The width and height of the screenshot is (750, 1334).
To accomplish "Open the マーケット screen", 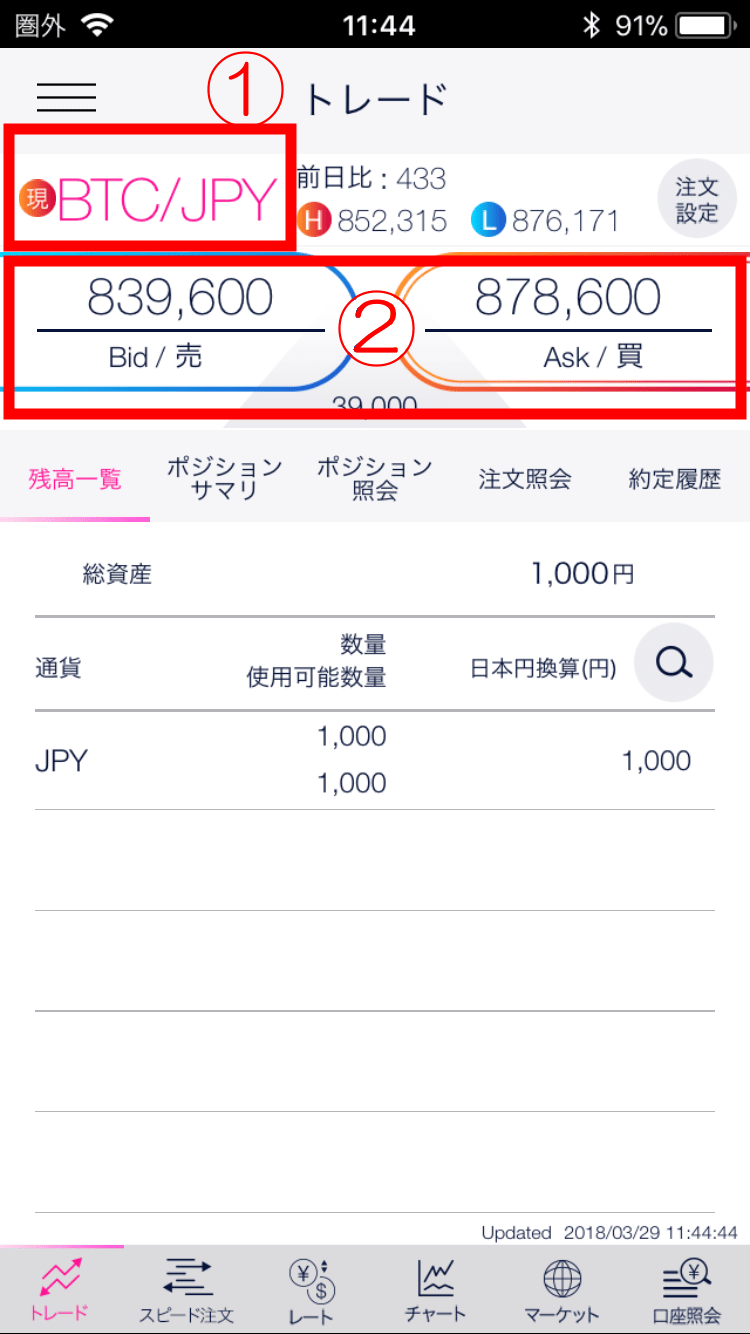I will coord(562,1289).
